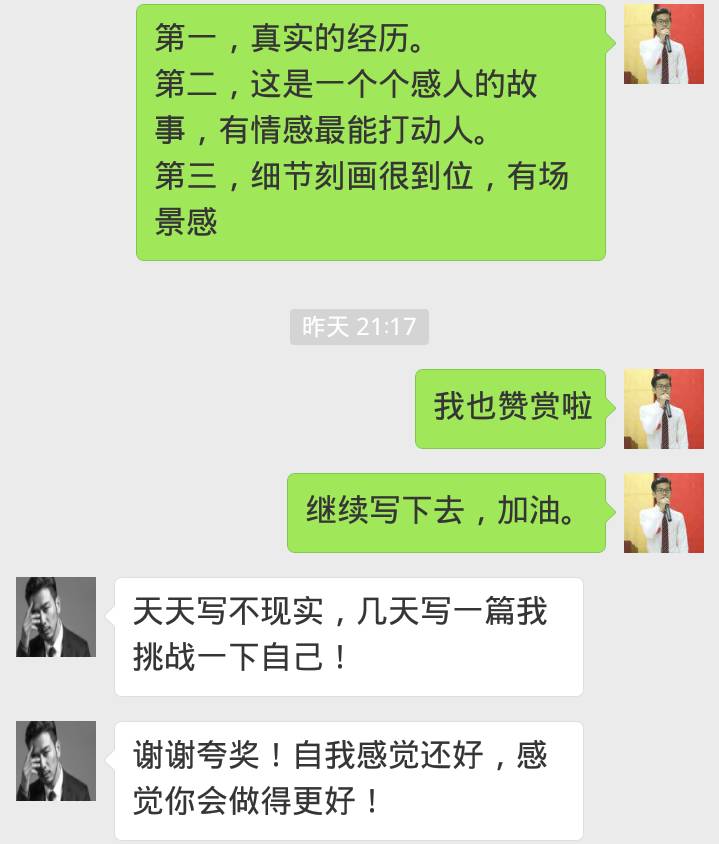Tap the avatar next to "继续写下去，加油。"
The height and width of the screenshot is (844, 719).
(663, 512)
